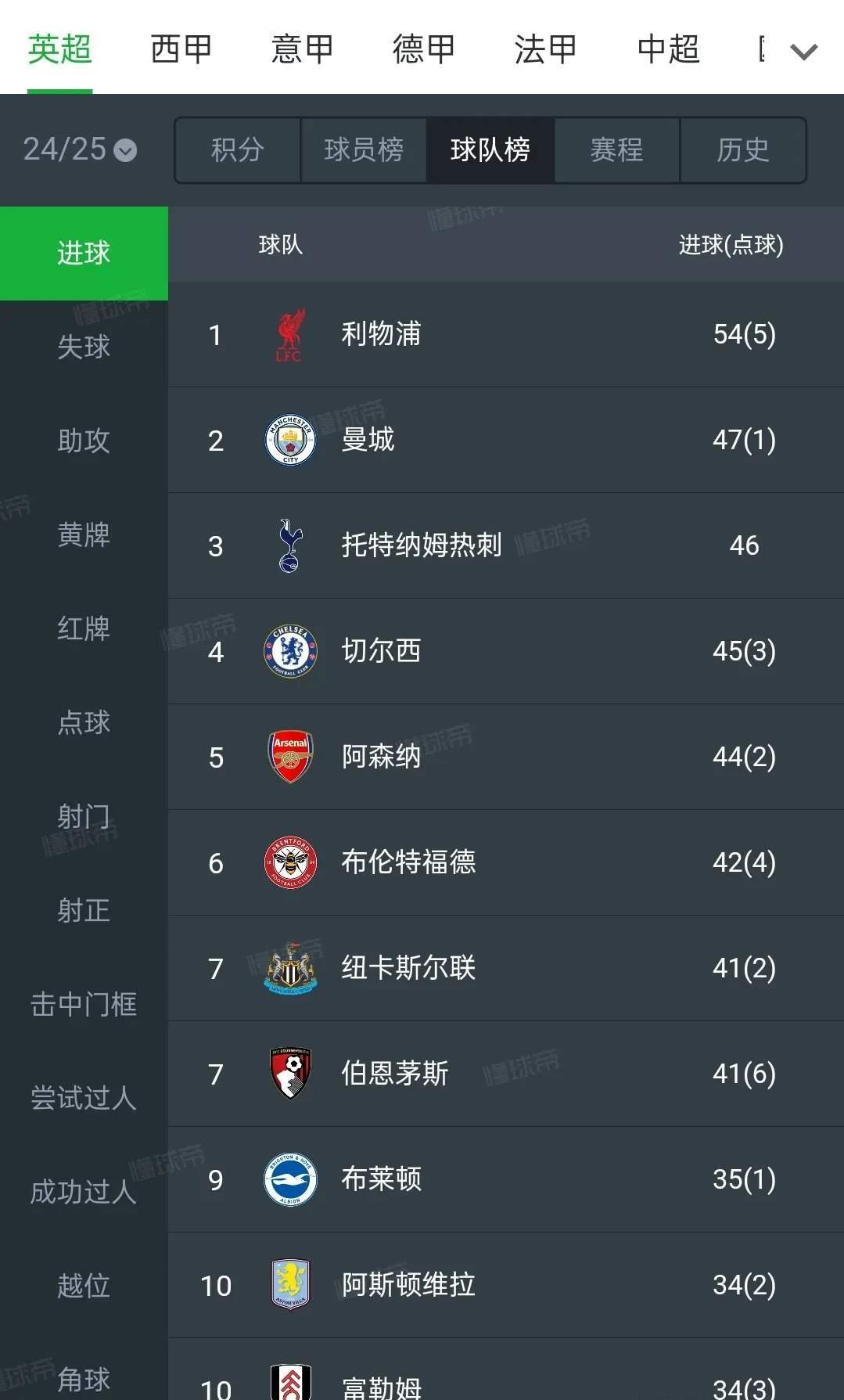Screen dimensions: 844x1400
Task: Switch stat category to 黄牌
Action: click(84, 534)
